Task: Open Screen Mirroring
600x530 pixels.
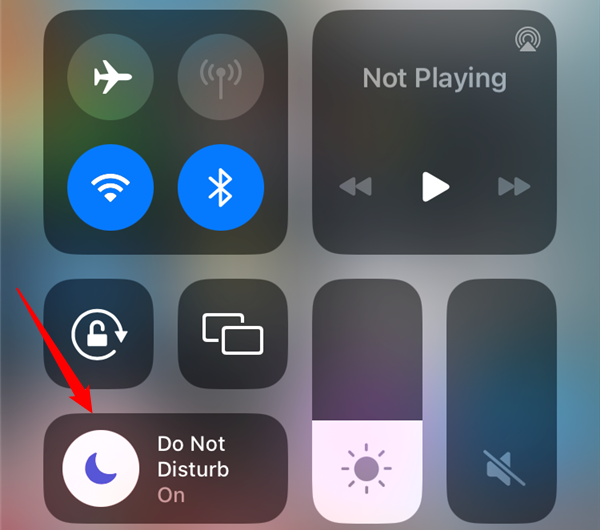Action: click(x=232, y=333)
